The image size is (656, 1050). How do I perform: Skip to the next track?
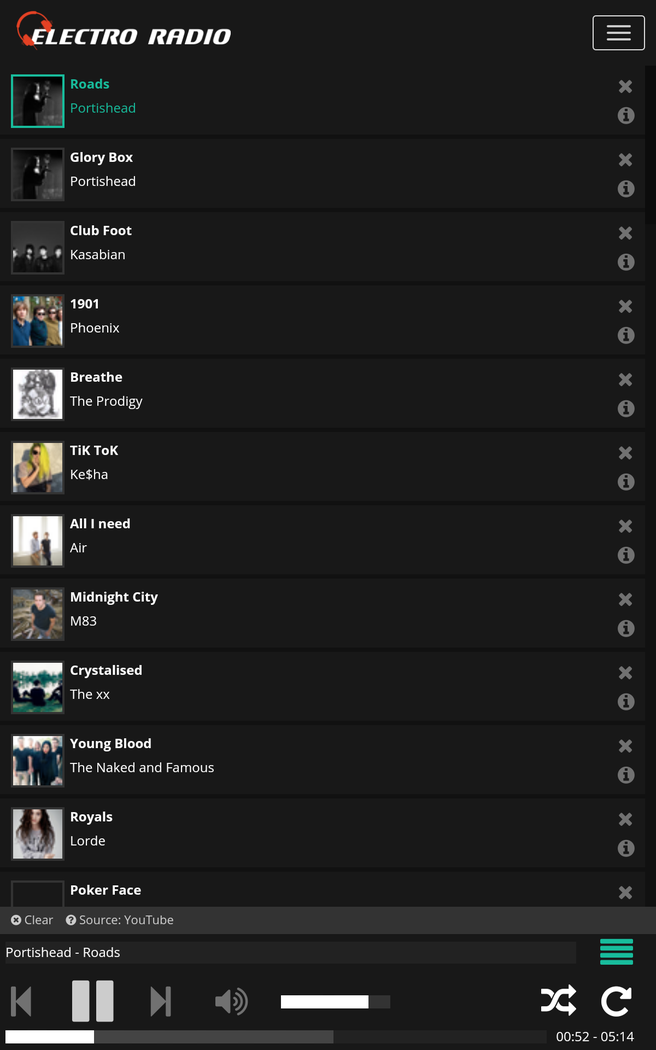click(x=160, y=1001)
